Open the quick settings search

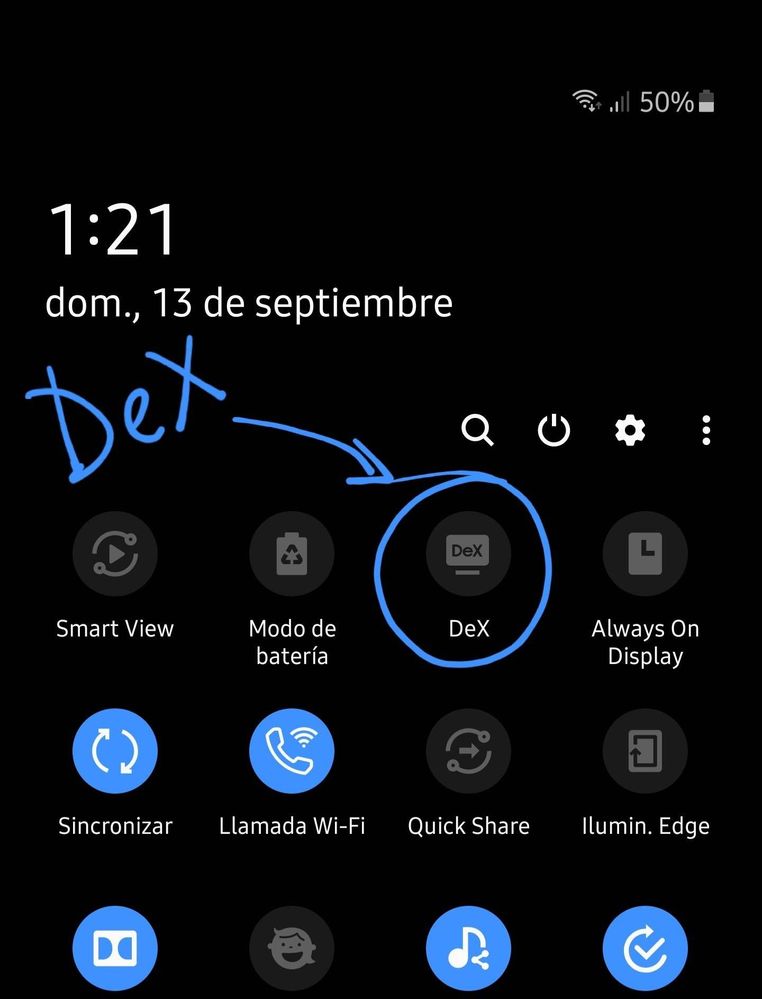click(477, 431)
